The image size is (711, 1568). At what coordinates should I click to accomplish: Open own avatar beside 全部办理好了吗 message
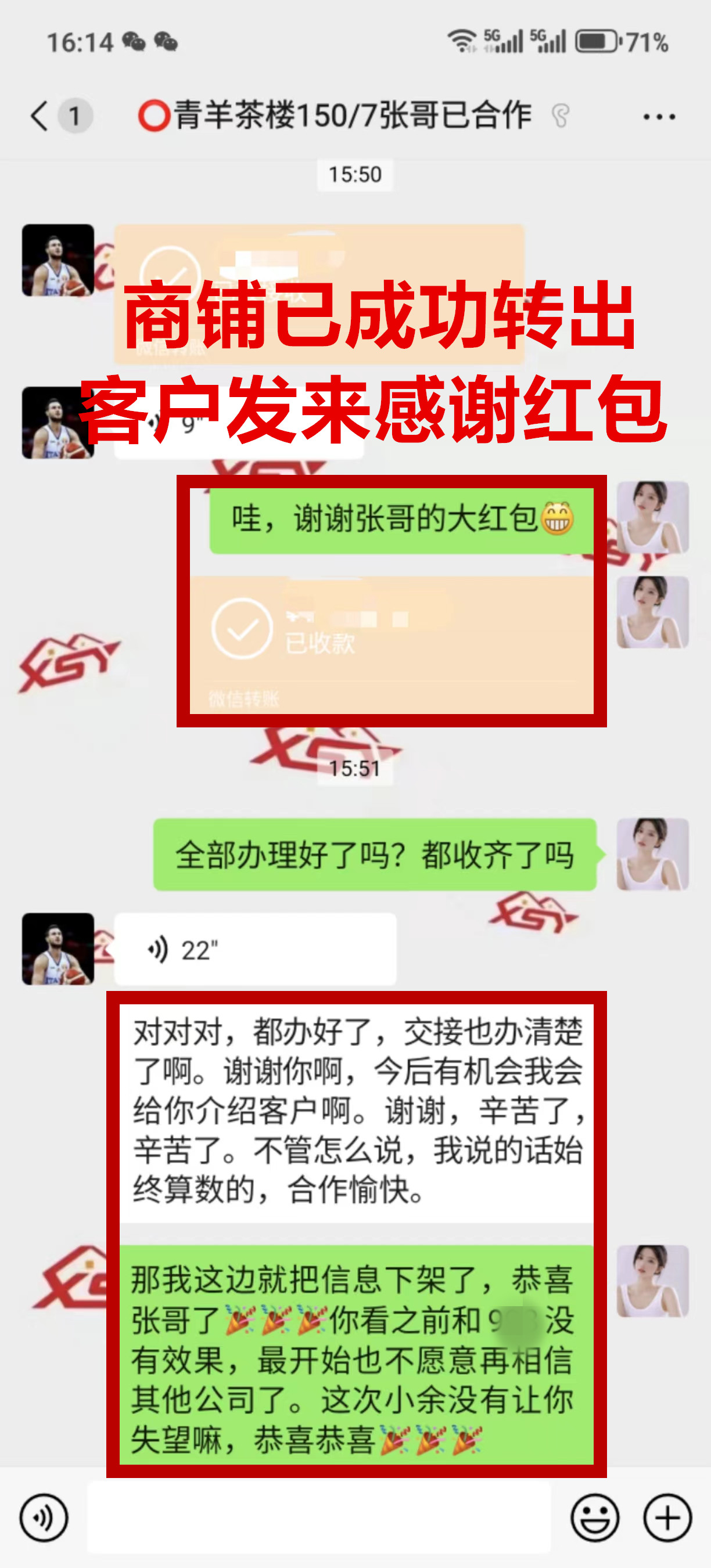tap(652, 854)
